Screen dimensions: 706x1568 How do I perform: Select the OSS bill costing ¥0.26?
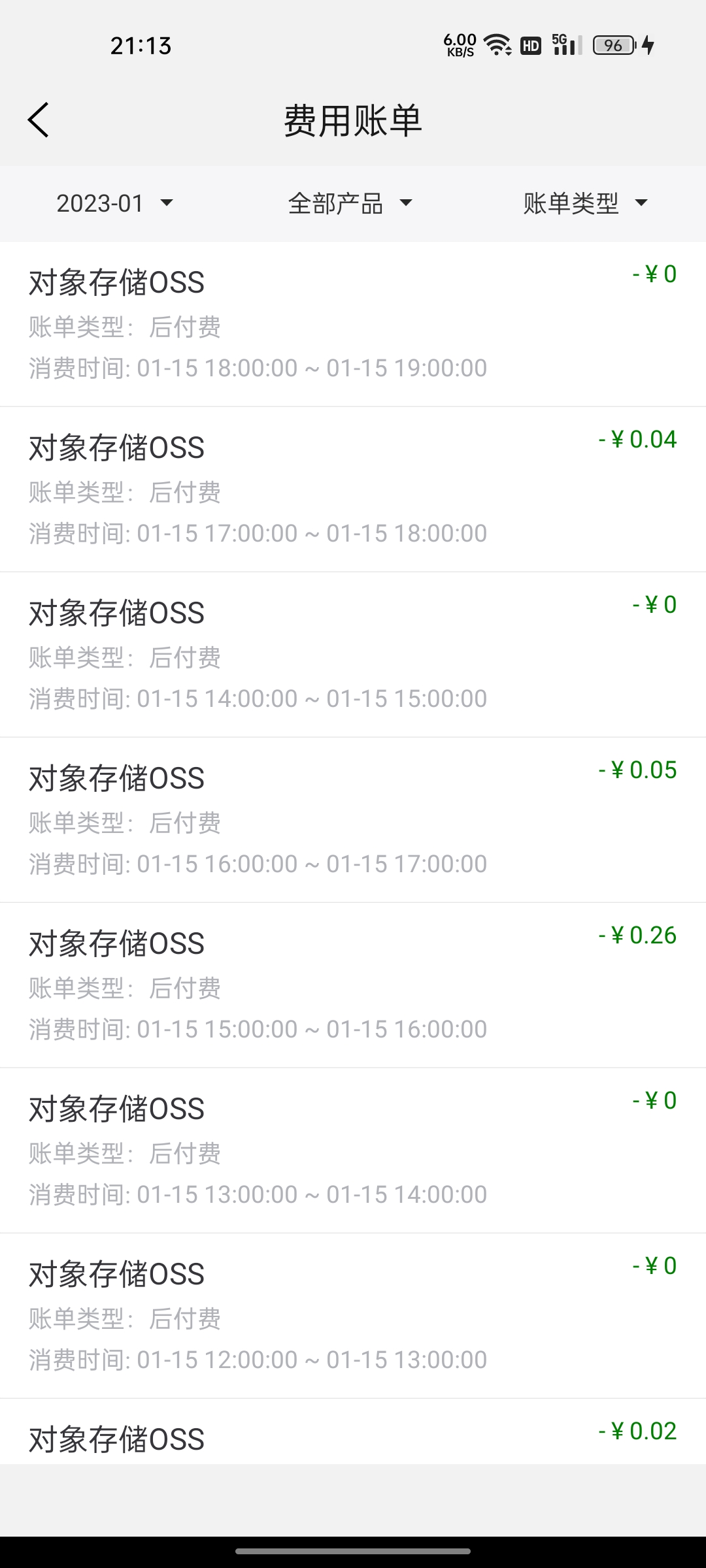353,986
